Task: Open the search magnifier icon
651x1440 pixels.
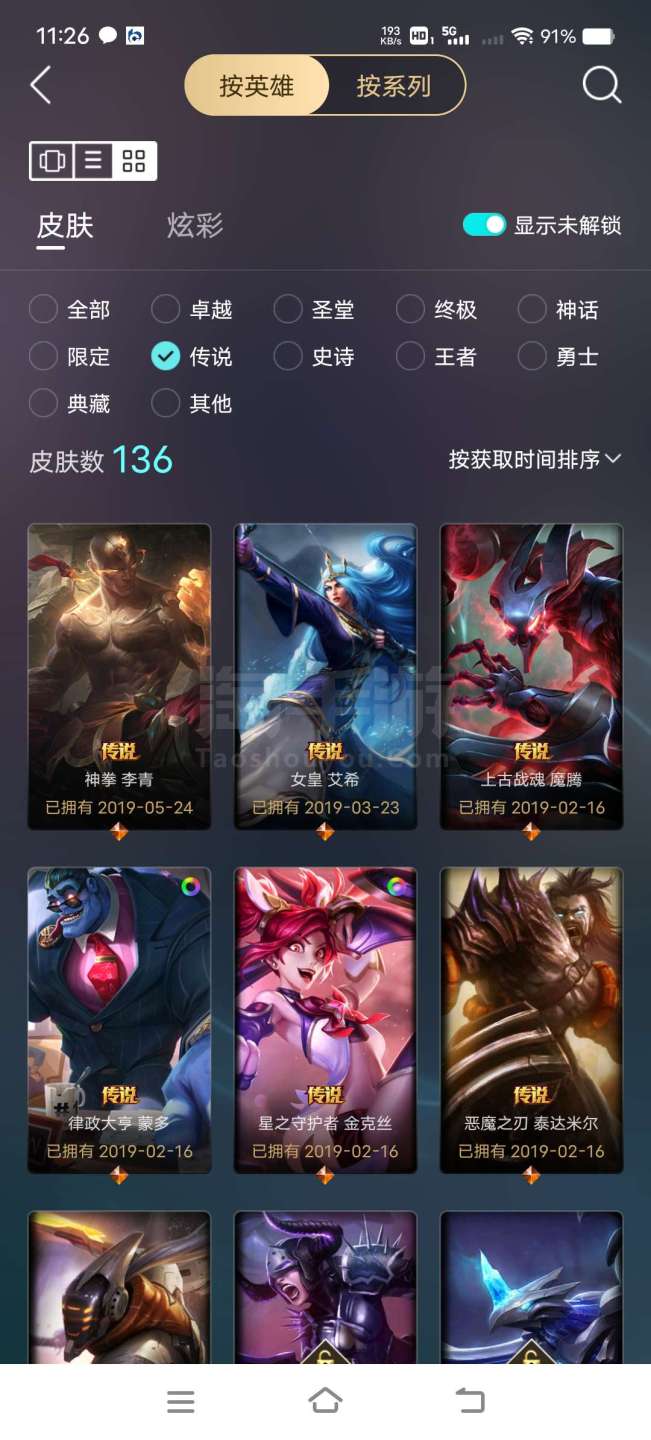Action: coord(601,86)
